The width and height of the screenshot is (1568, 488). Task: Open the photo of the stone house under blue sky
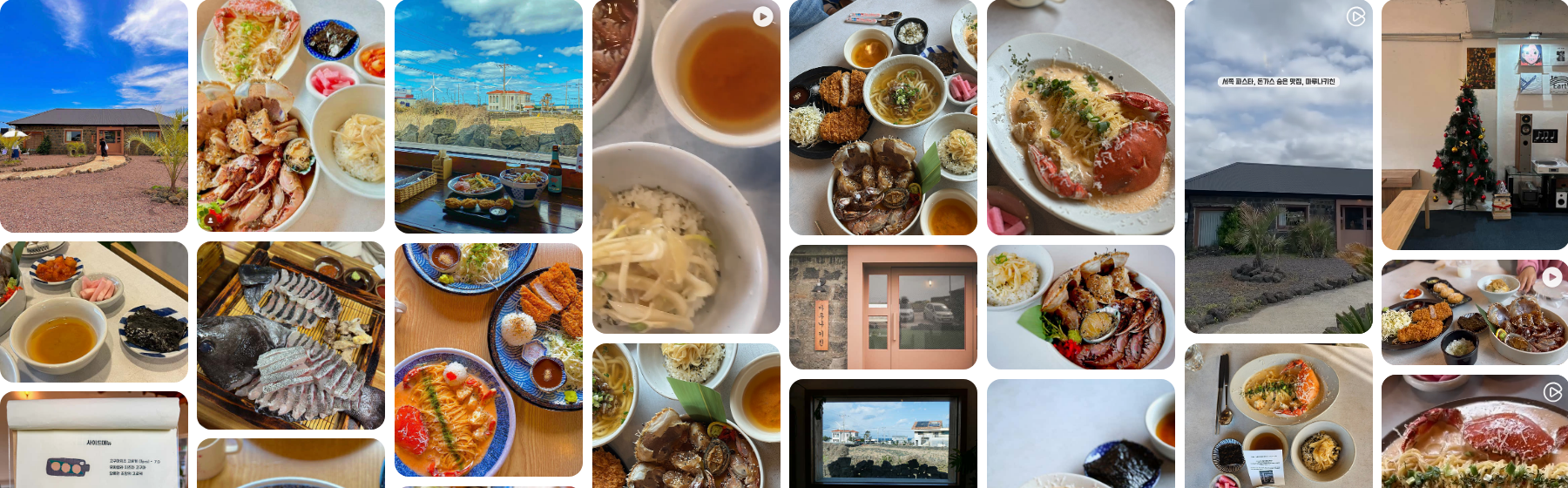[94, 115]
